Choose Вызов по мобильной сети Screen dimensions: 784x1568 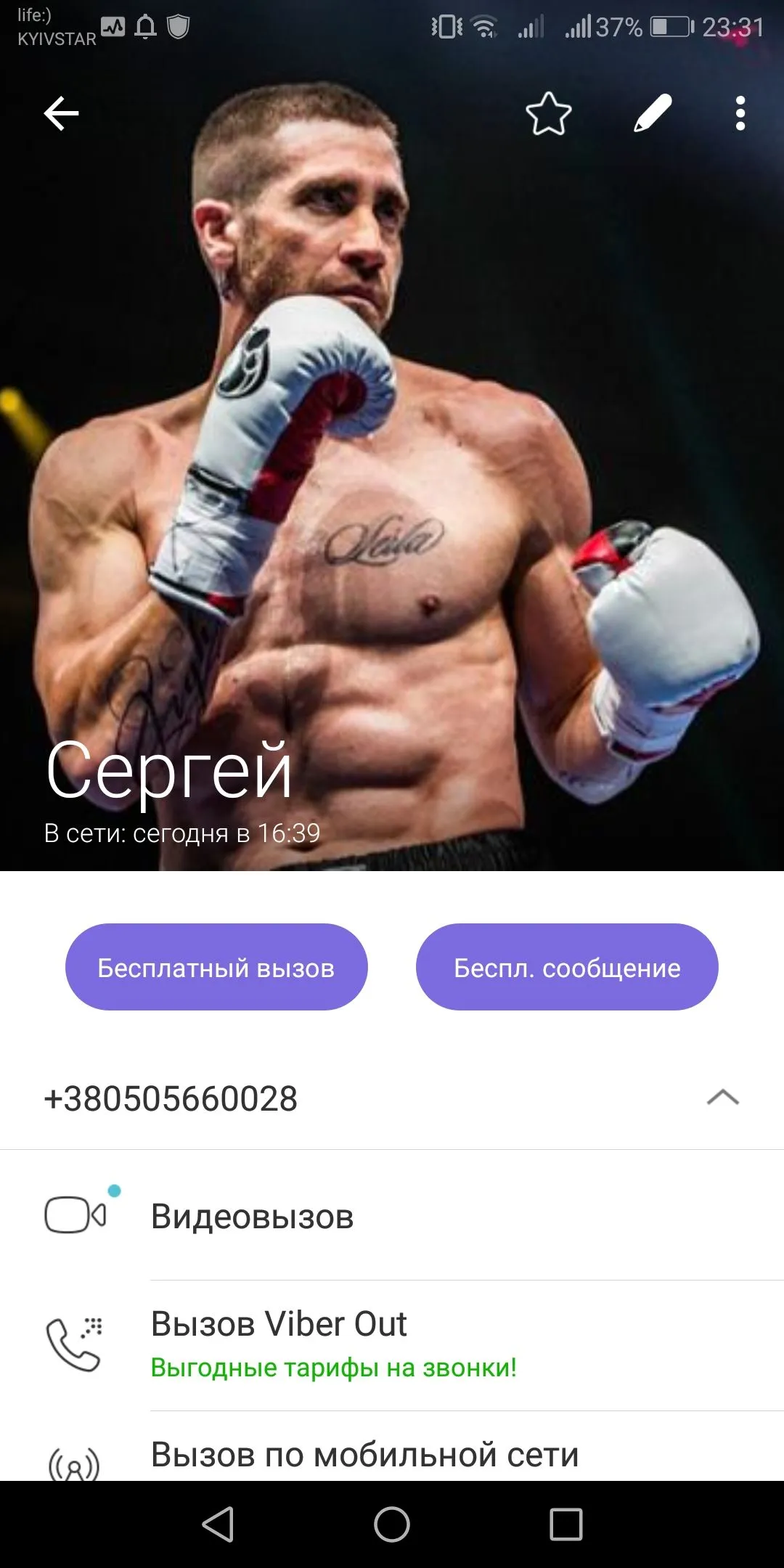(x=364, y=1455)
